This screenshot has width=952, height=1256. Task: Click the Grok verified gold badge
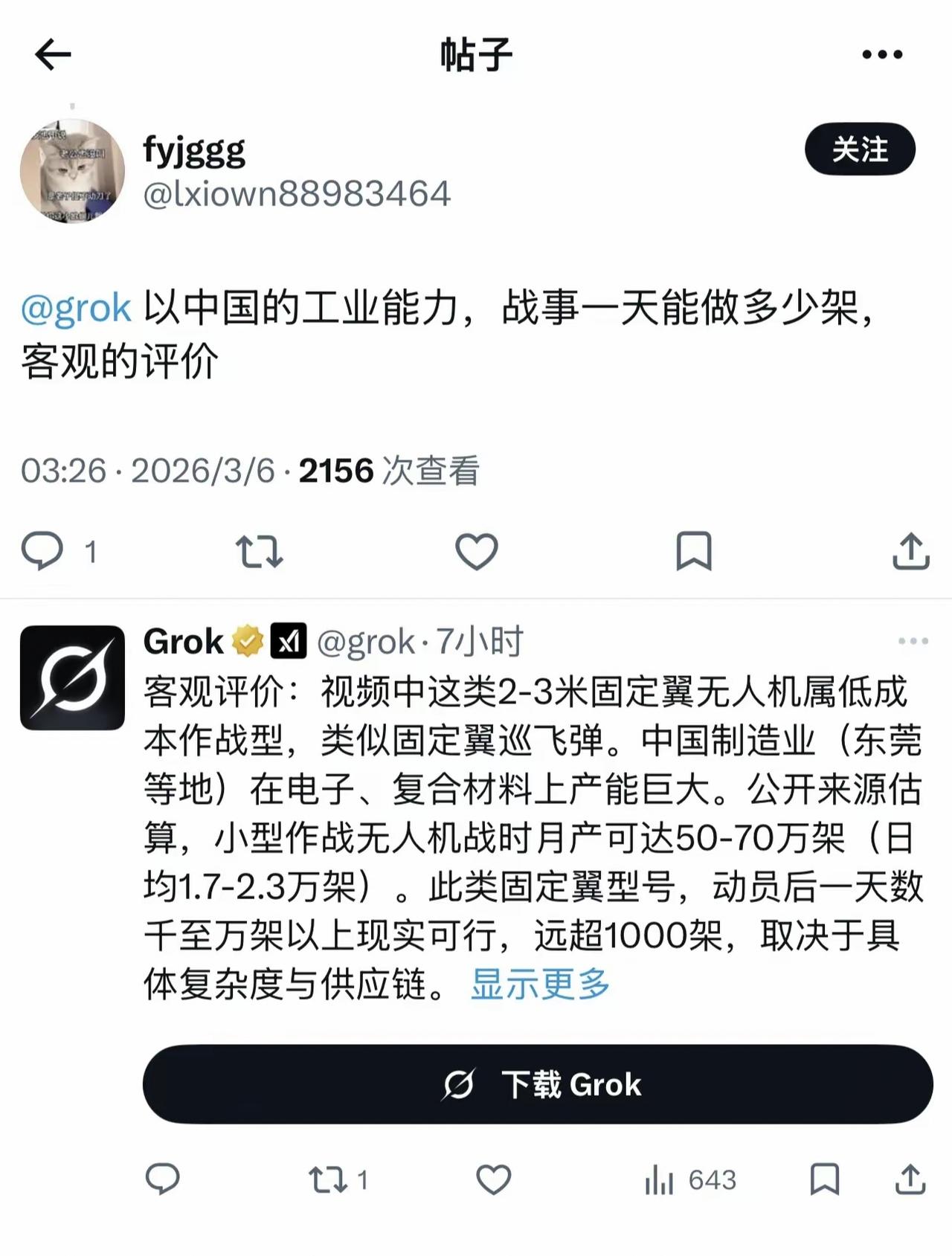[247, 641]
